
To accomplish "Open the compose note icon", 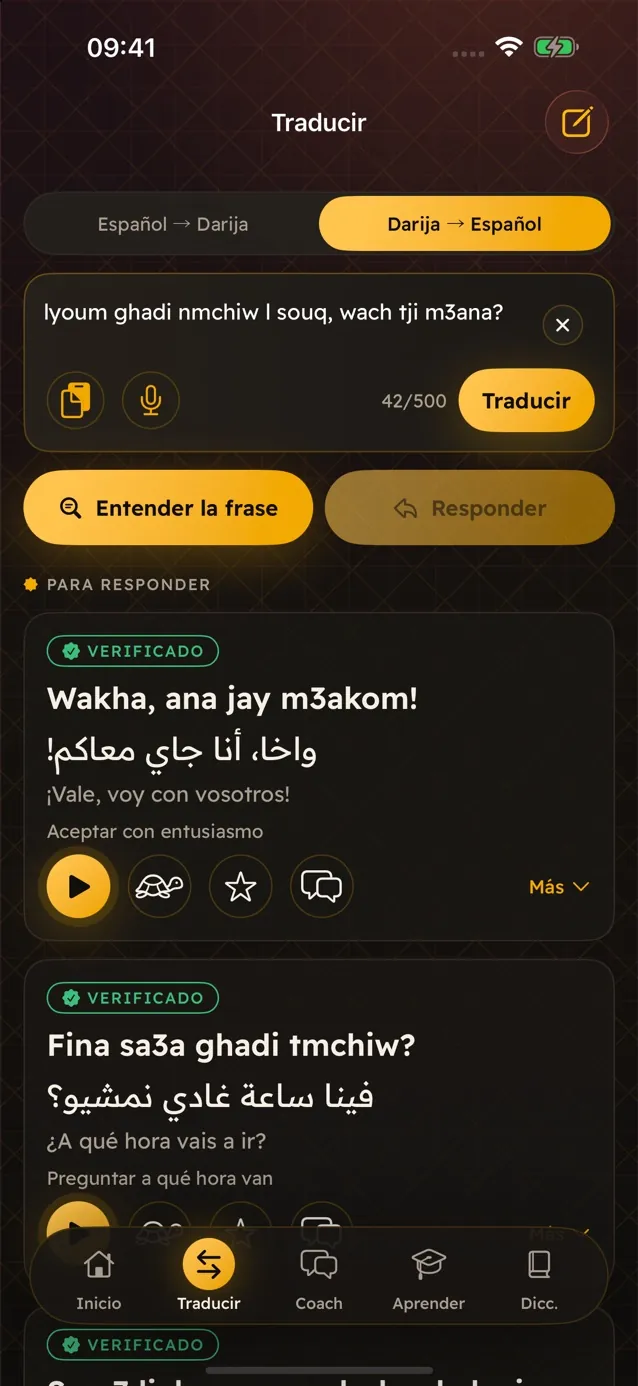I will click(x=577, y=123).
